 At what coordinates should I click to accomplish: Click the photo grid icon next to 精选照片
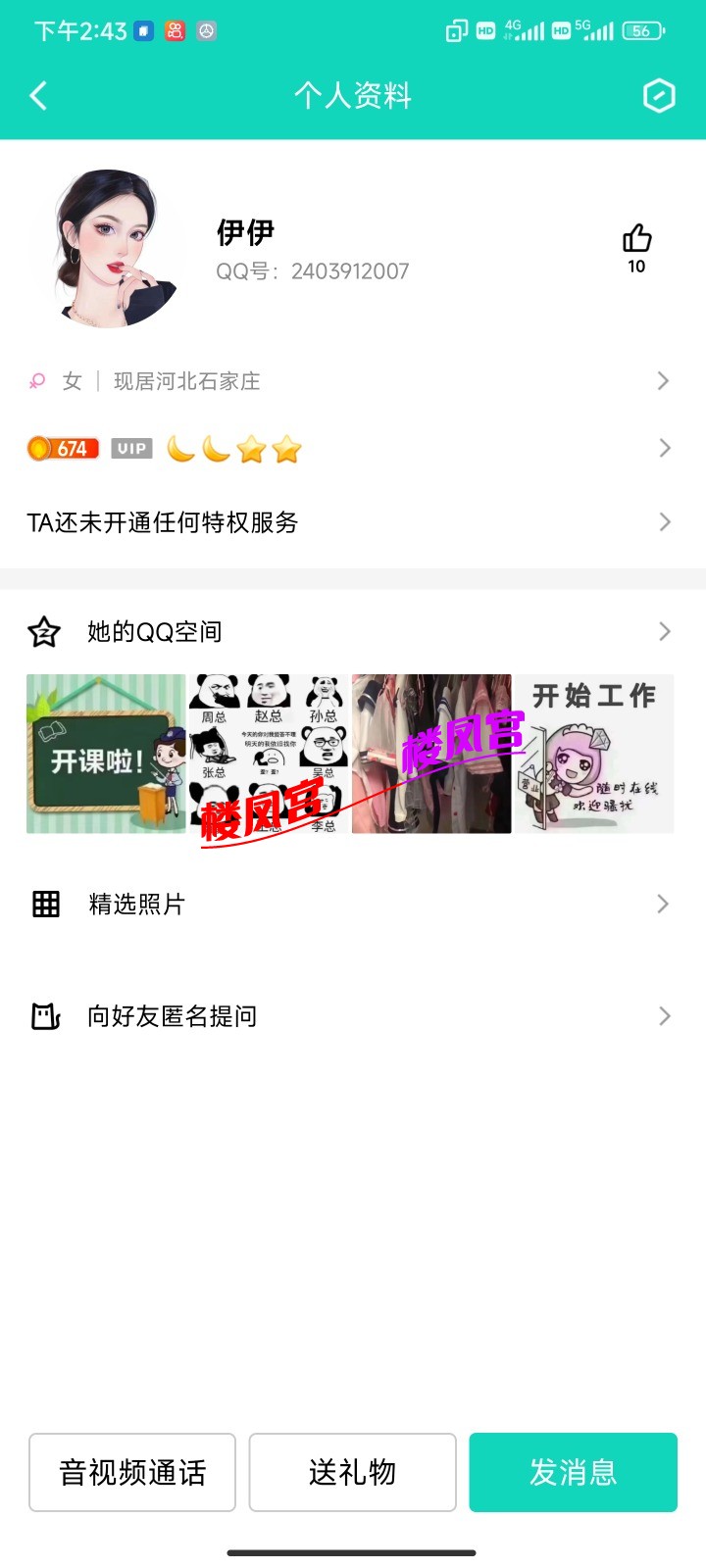[44, 904]
